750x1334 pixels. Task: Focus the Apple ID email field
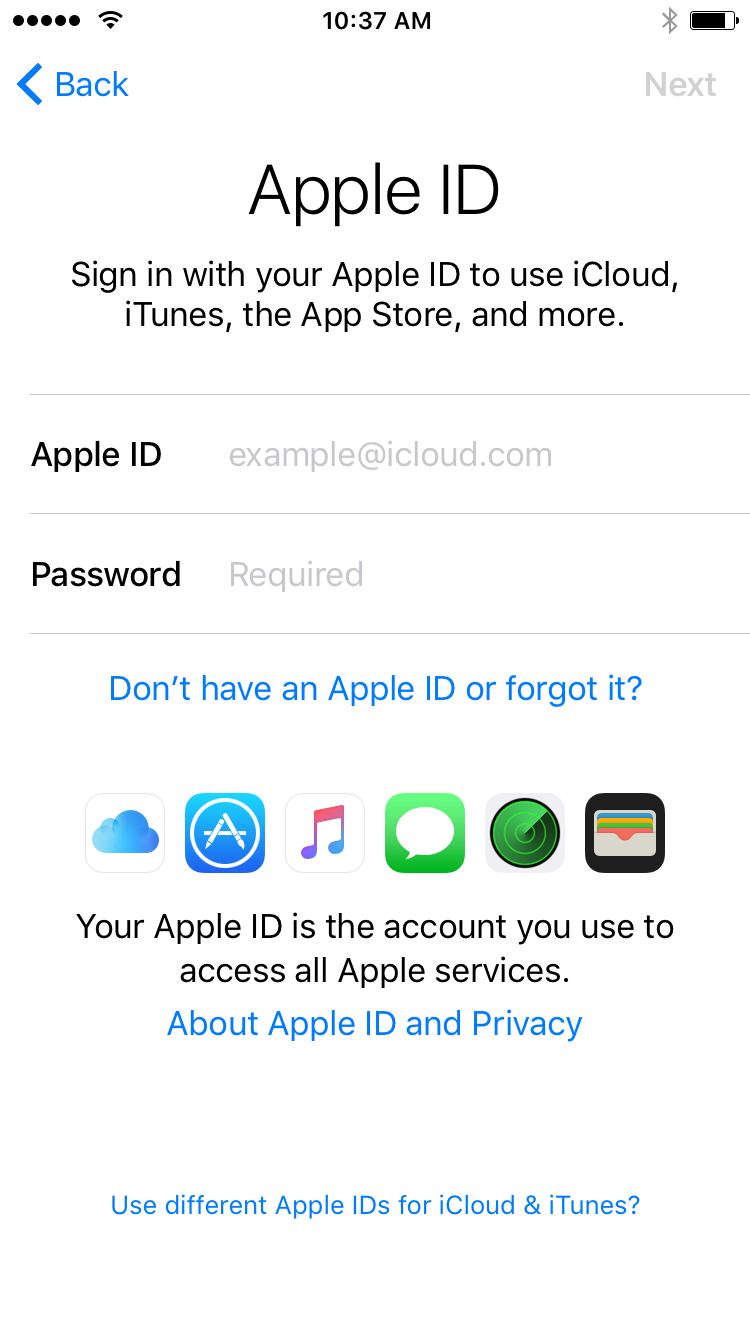(390, 455)
